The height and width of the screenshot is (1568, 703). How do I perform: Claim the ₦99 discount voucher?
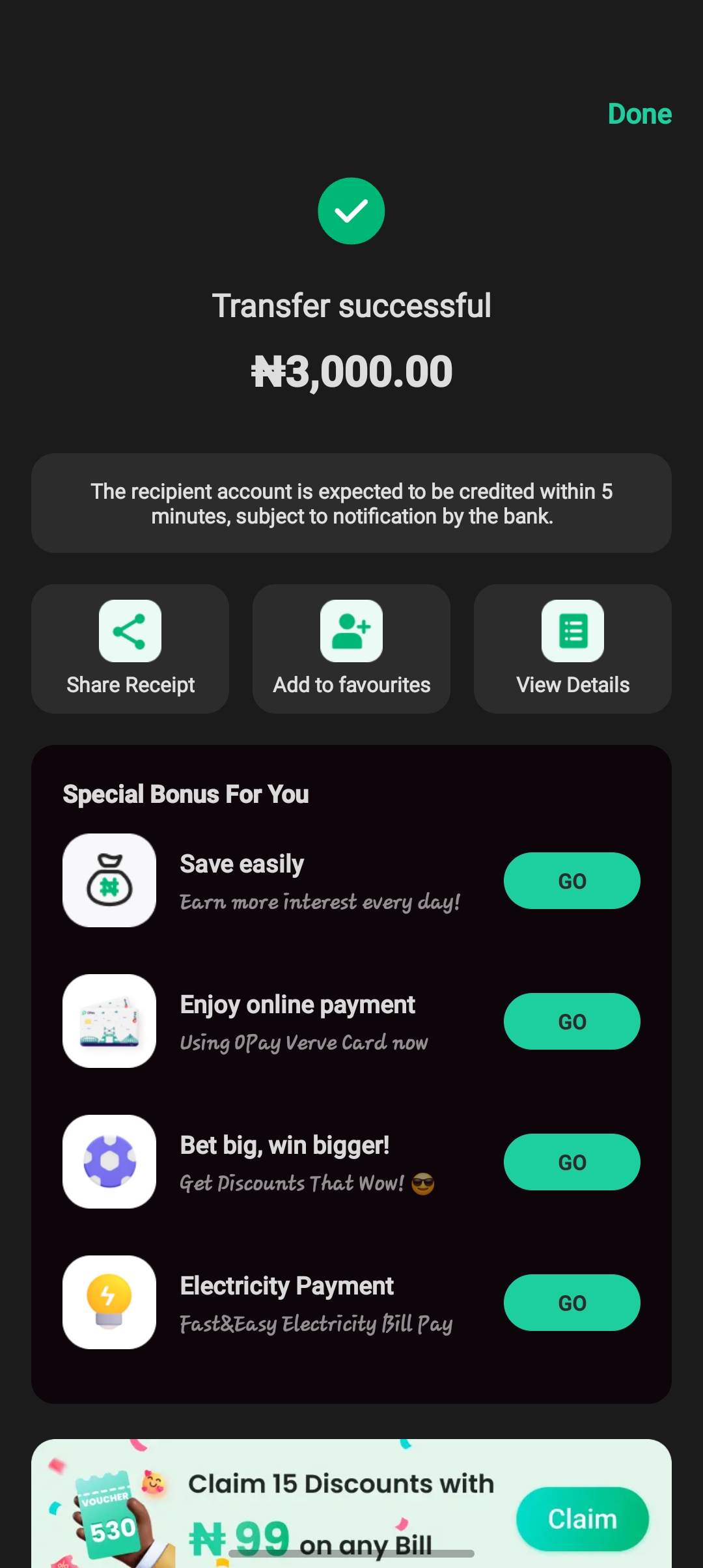pyautogui.click(x=582, y=1519)
